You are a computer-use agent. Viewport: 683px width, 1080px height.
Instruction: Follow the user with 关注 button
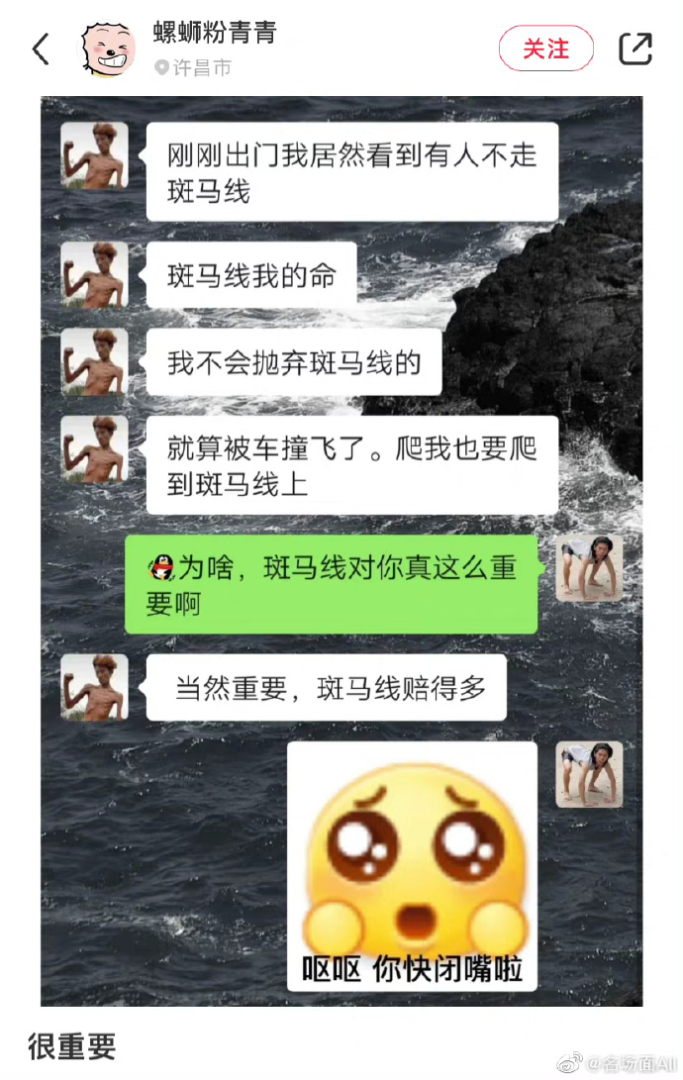546,48
